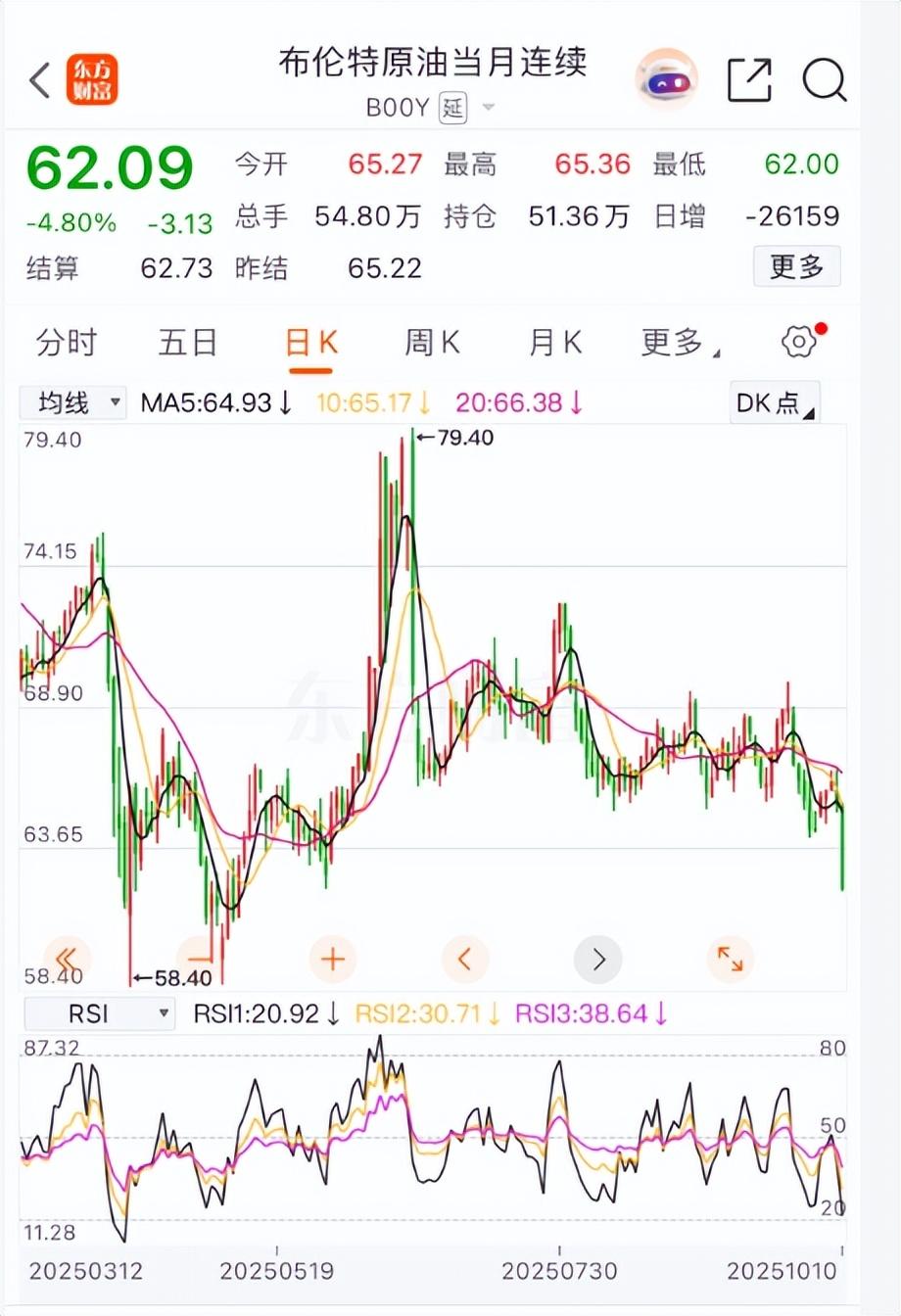Move chart left with the left arrow
Image resolution: width=901 pixels, height=1316 pixels.
465,959
